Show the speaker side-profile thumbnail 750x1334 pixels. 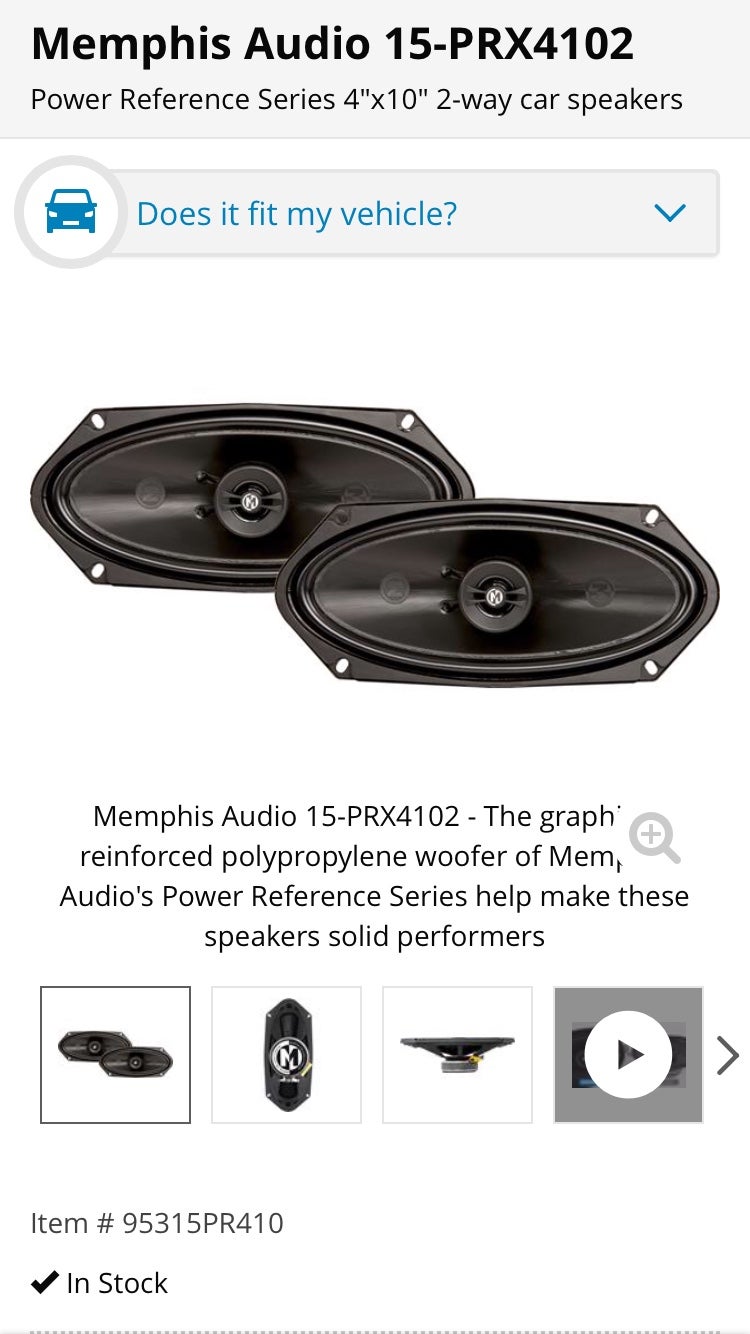click(457, 1055)
